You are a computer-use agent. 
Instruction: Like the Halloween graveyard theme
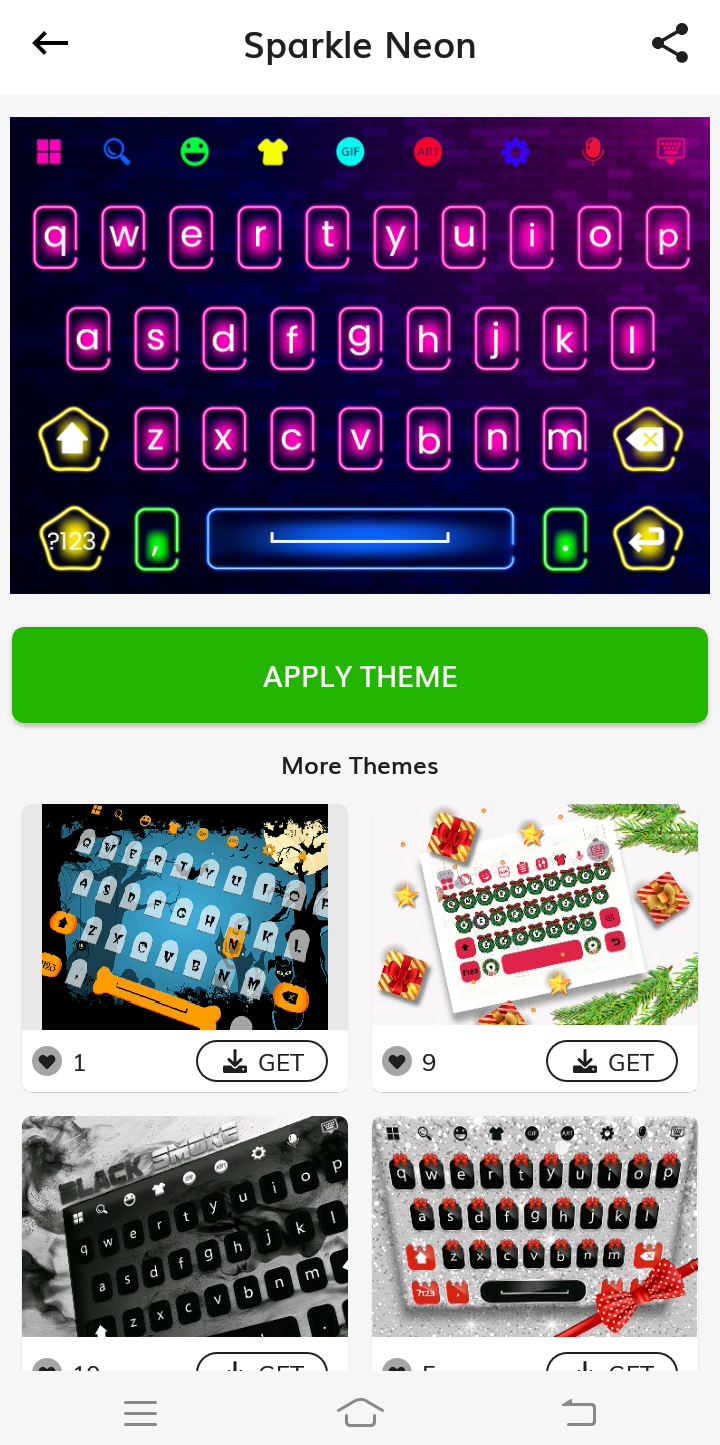(x=47, y=1062)
